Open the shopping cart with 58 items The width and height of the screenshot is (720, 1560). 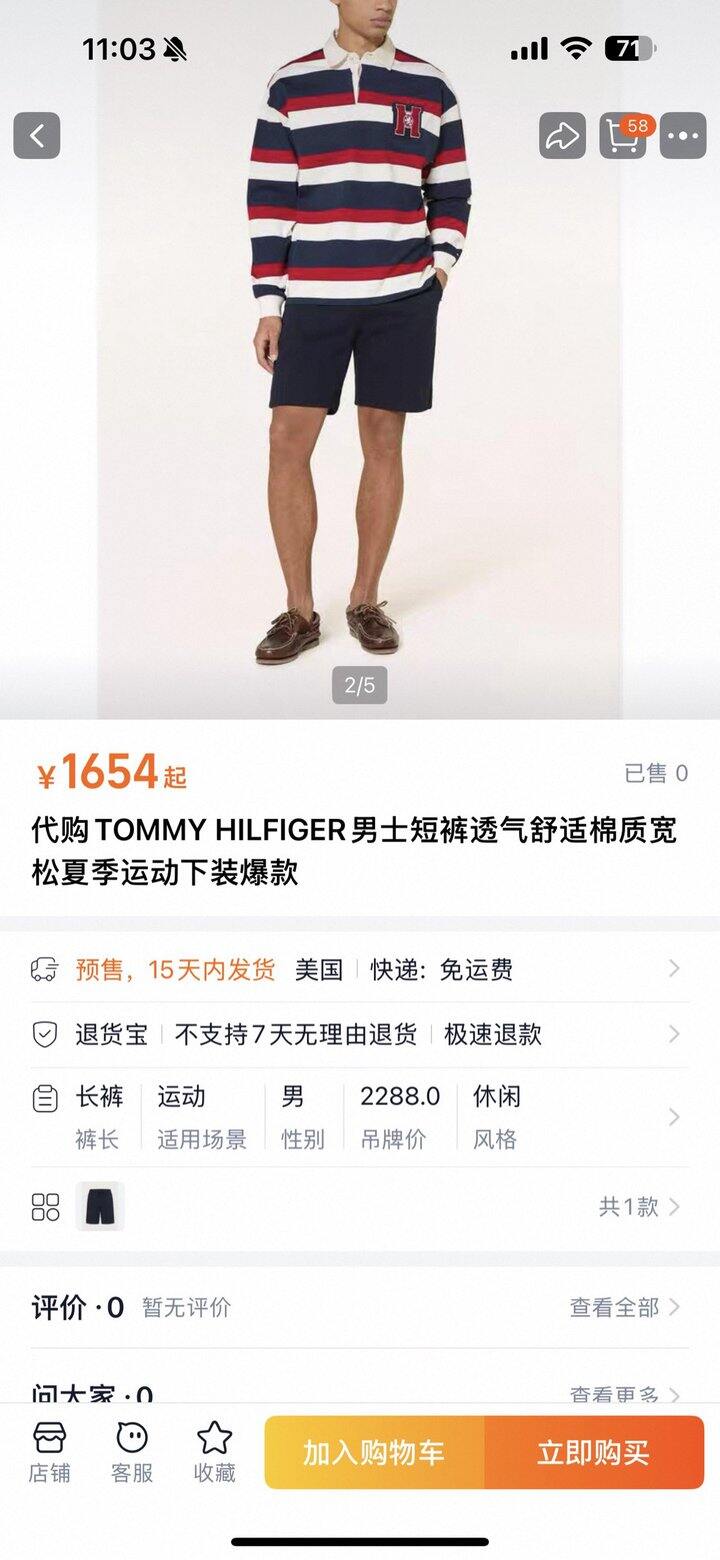coord(622,136)
